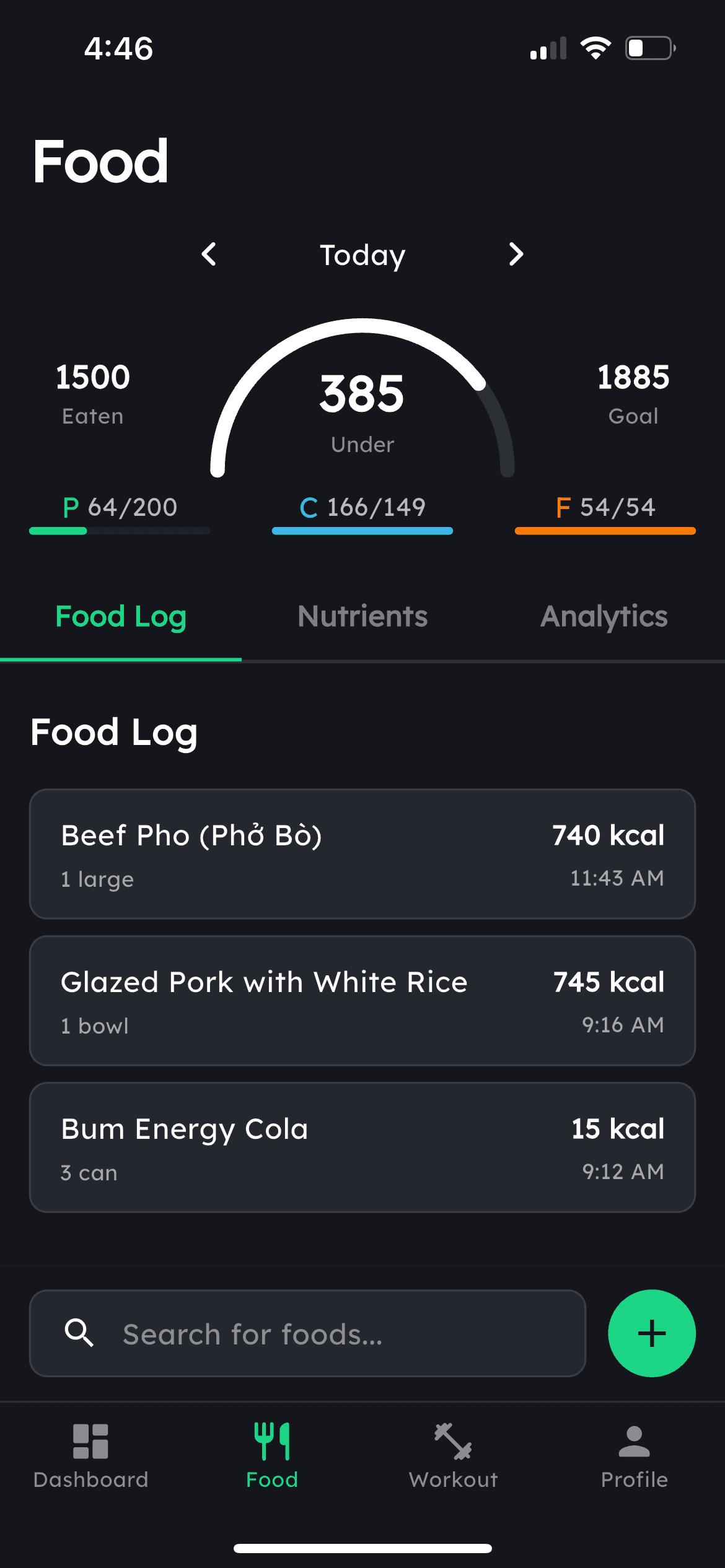725x1568 pixels.
Task: Tap Today to open the date selector
Action: pyautogui.click(x=362, y=255)
